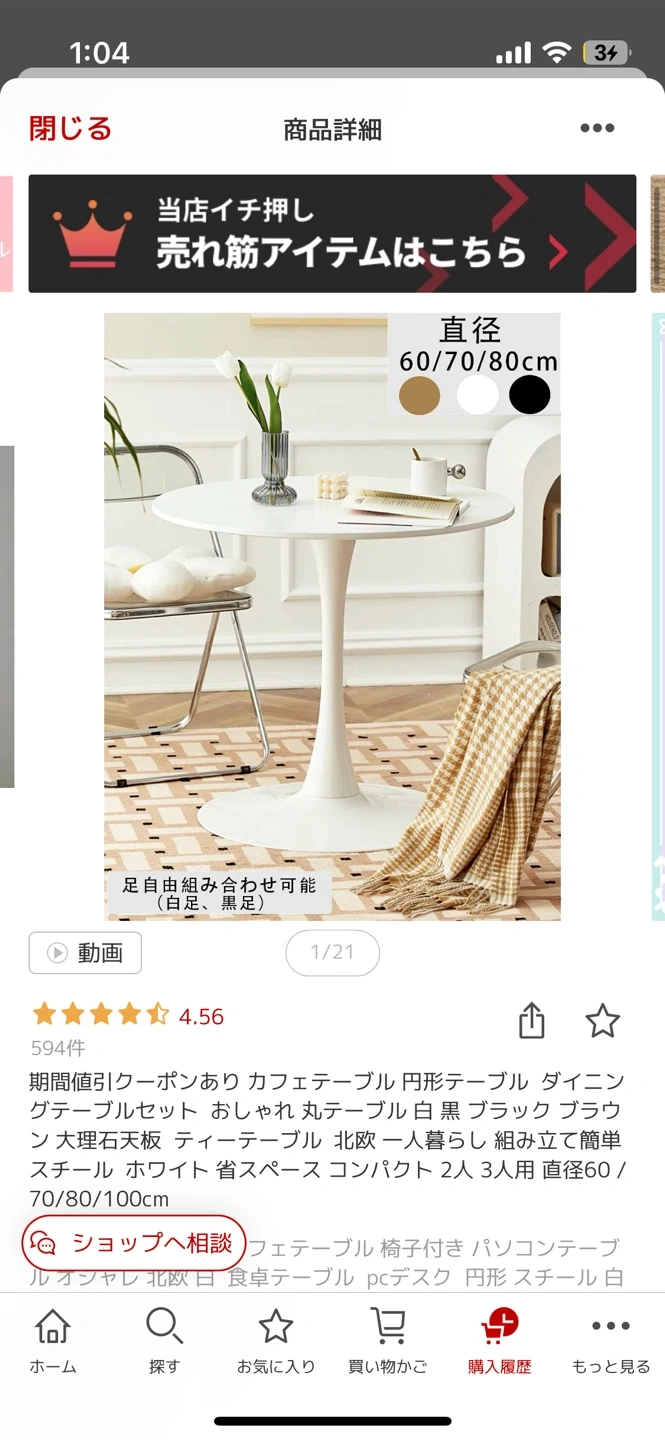Open the お気に入り tab
Image resolution: width=665 pixels, height=1440 pixels.
pos(276,1342)
